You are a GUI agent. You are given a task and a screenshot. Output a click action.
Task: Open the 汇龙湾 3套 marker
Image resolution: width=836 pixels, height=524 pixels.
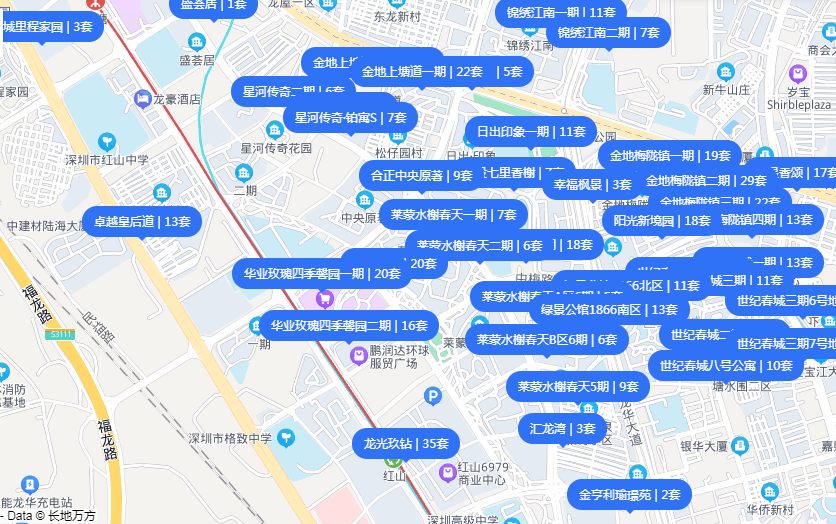click(562, 429)
